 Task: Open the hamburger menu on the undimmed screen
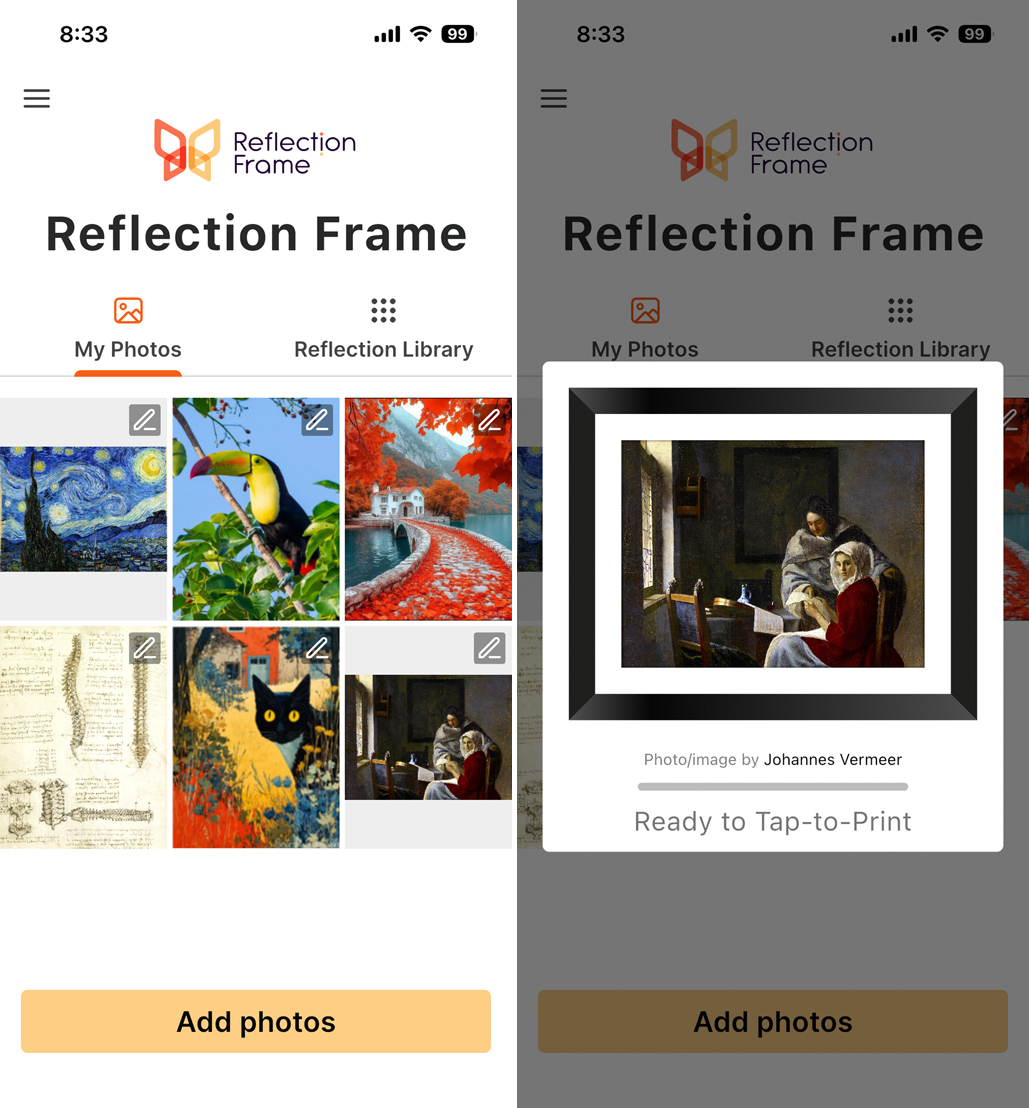tap(37, 98)
